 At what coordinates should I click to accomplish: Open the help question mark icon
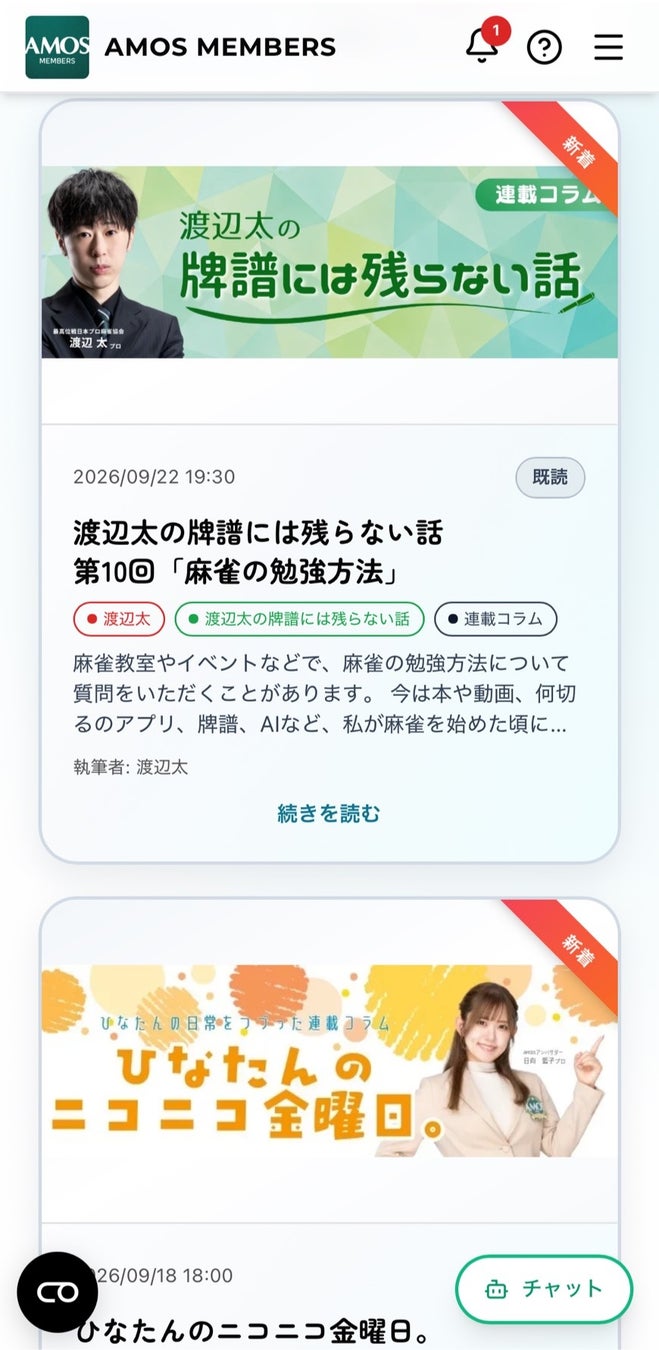[544, 47]
